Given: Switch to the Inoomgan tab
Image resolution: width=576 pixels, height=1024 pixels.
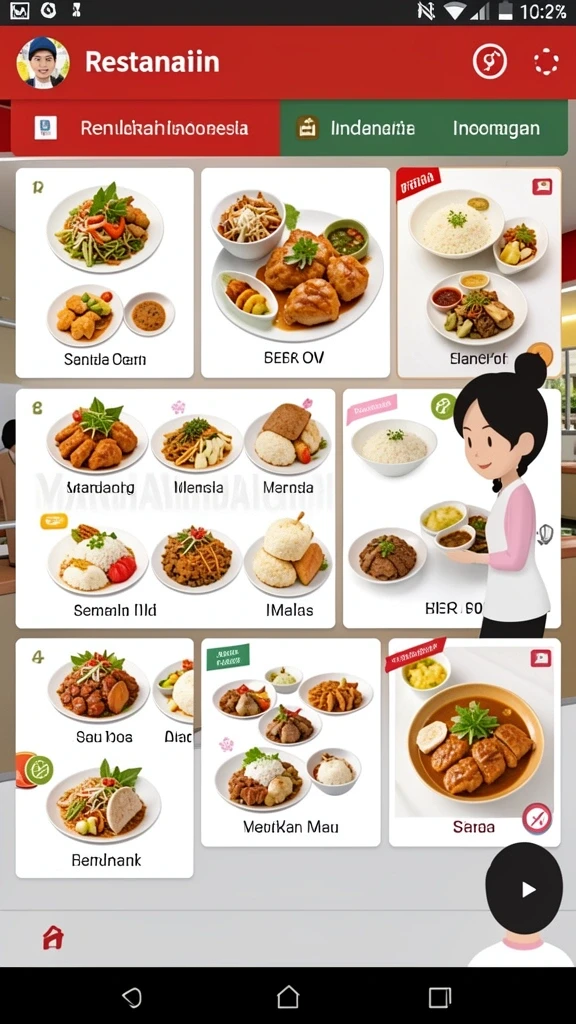Looking at the screenshot, I should click(496, 128).
